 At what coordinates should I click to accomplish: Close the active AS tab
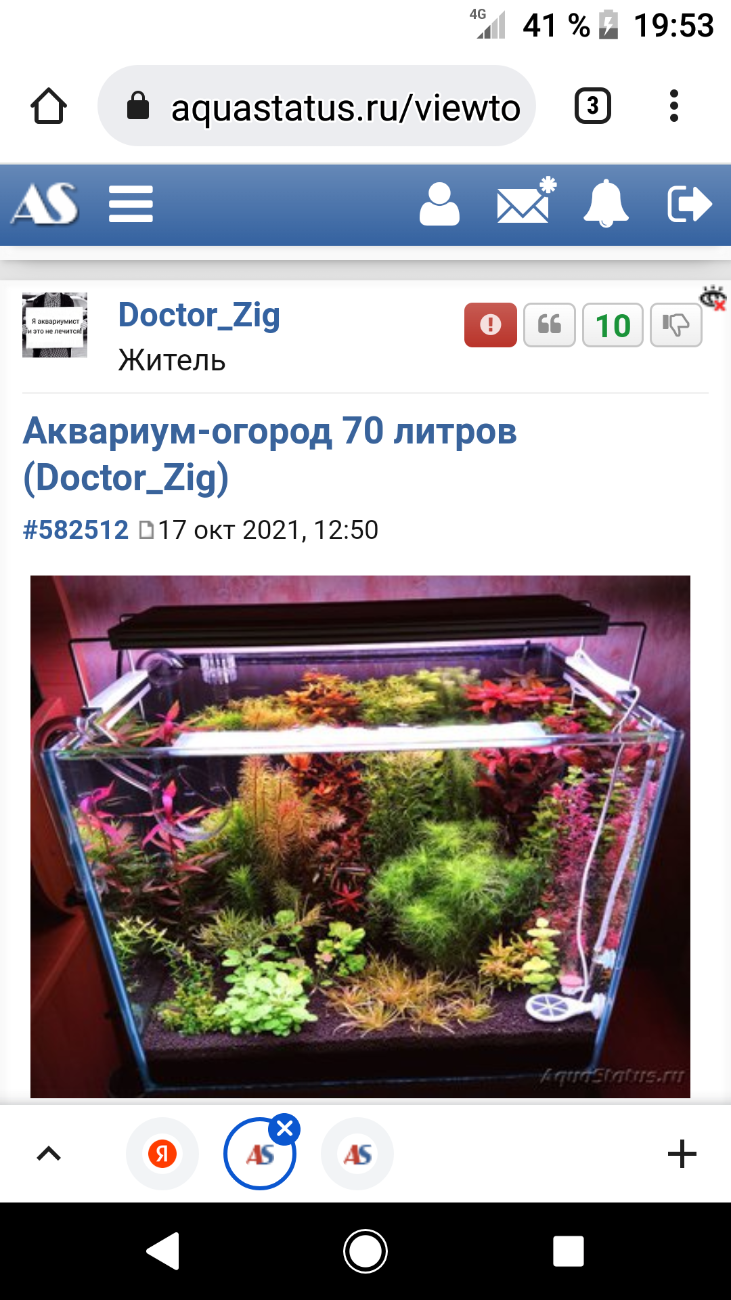pyautogui.click(x=285, y=1130)
